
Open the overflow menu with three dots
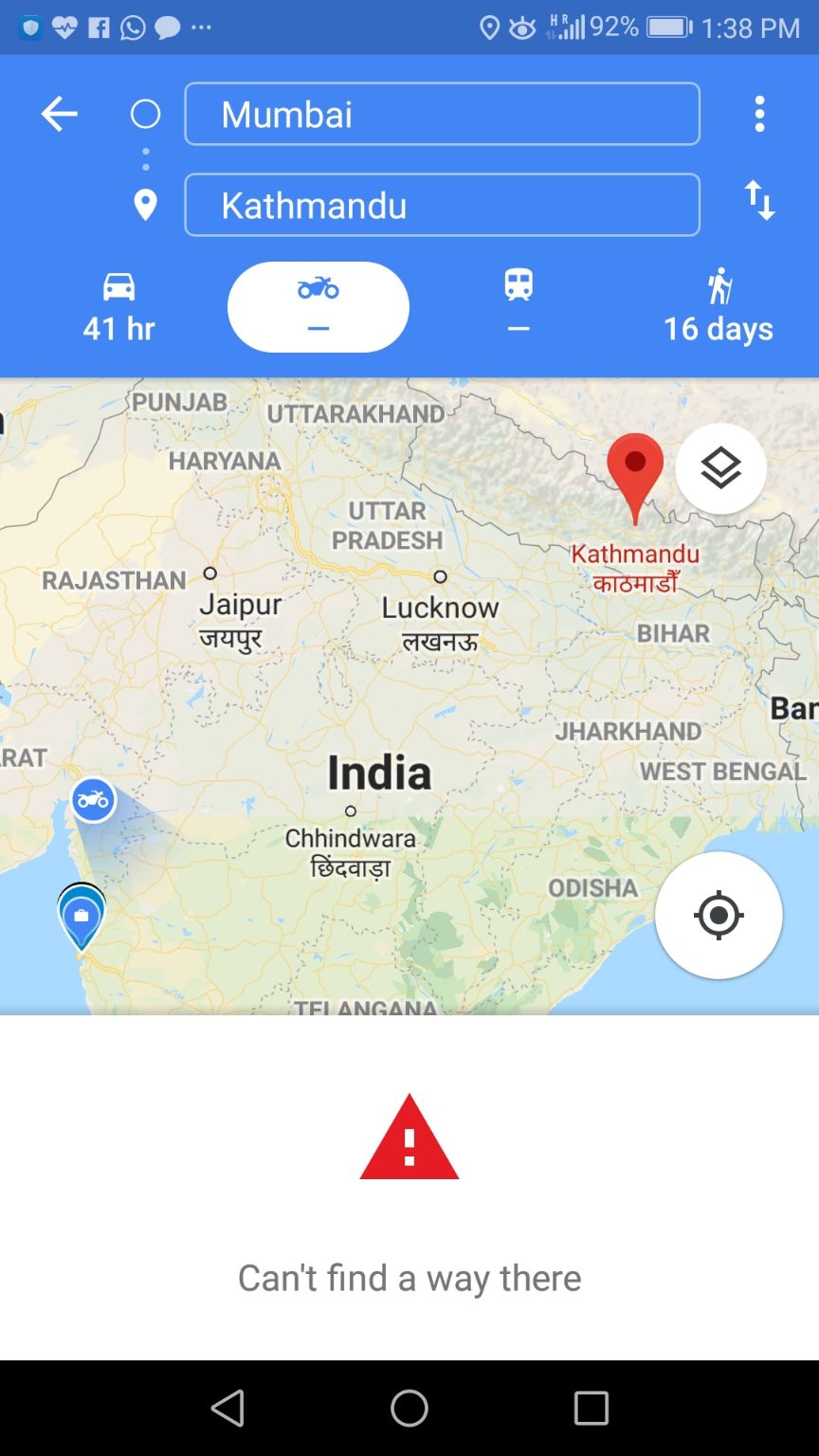coord(759,115)
